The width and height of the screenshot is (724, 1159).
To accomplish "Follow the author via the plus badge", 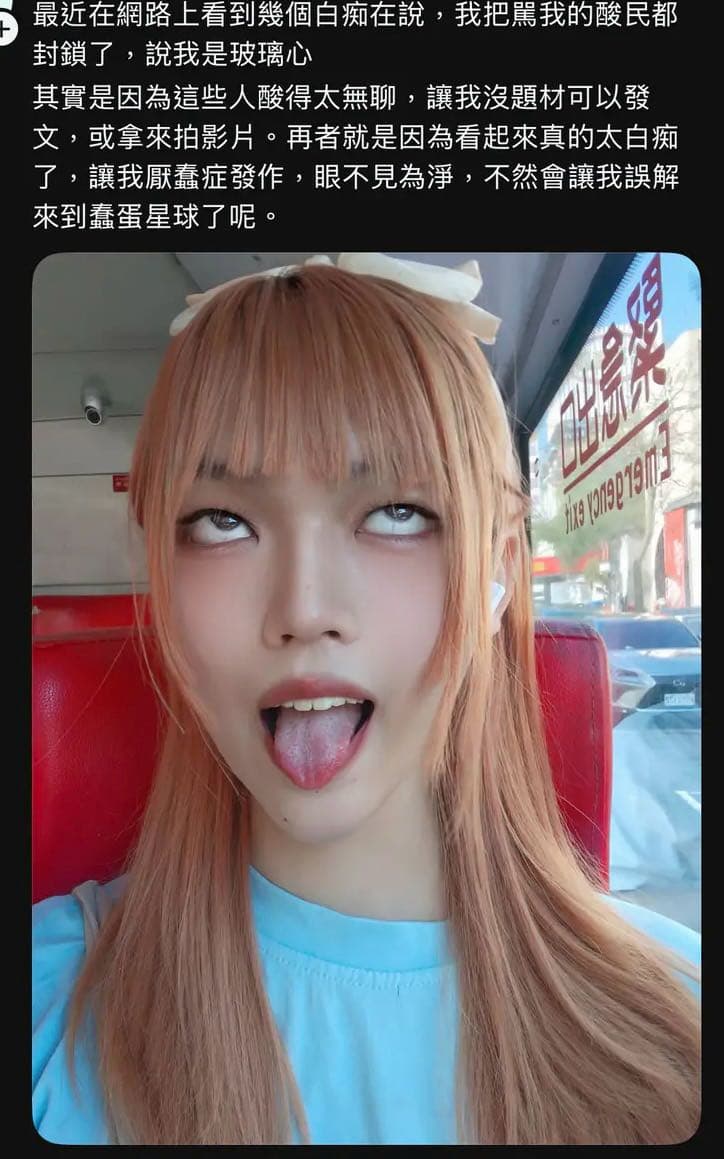I will click(6, 30).
